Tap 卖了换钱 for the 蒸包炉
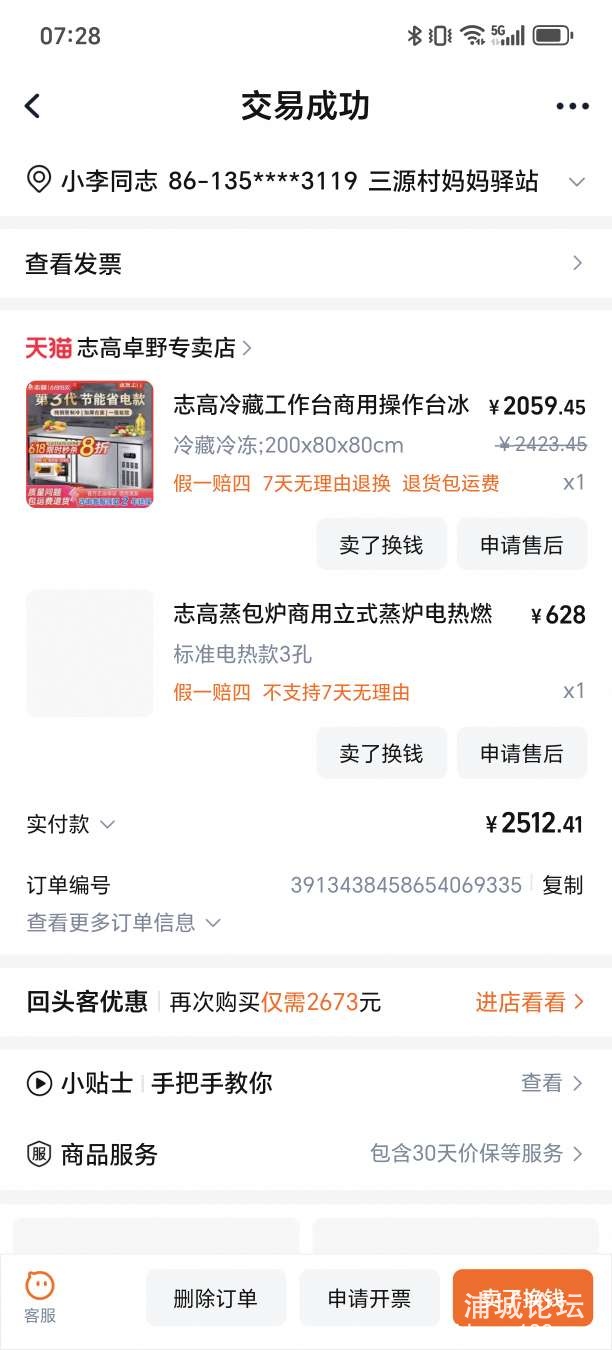The height and width of the screenshot is (1350, 612). (x=381, y=753)
